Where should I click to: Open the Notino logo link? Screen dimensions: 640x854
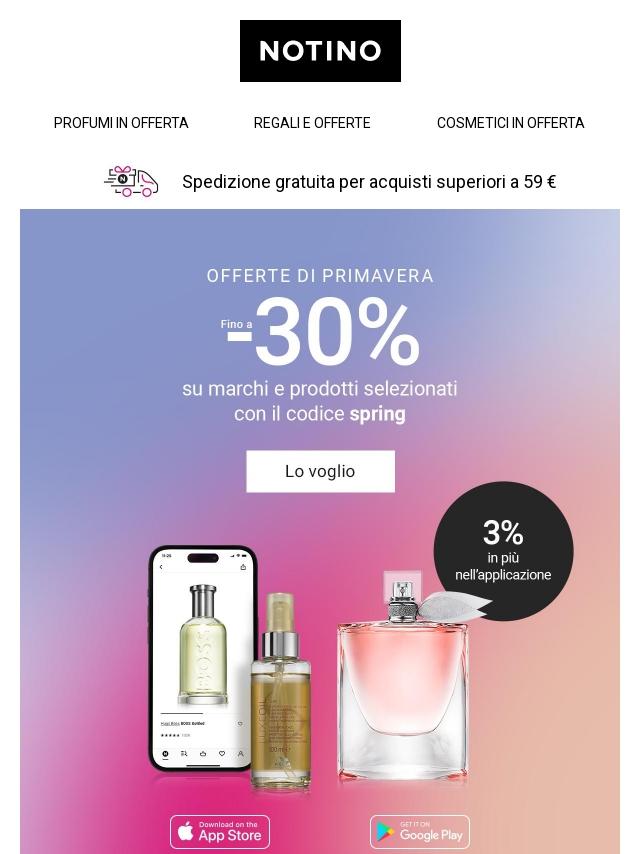pyautogui.click(x=320, y=51)
